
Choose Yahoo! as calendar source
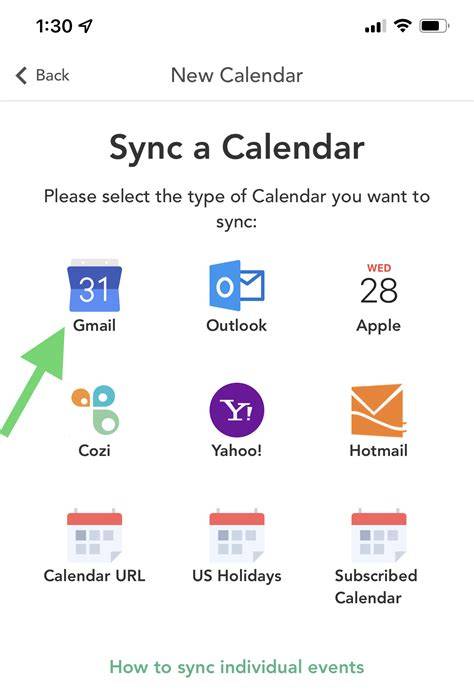click(237, 421)
